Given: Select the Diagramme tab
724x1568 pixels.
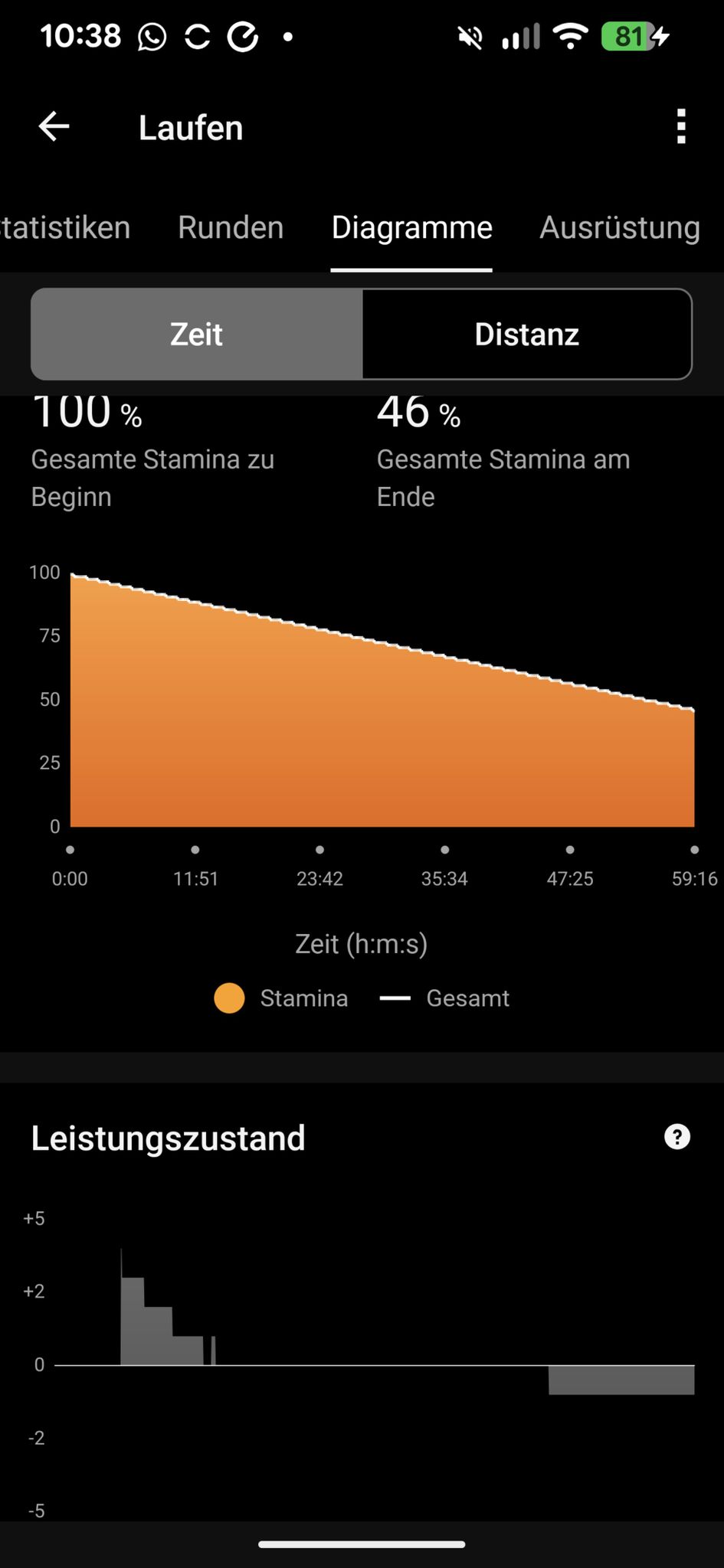Looking at the screenshot, I should [x=411, y=228].
